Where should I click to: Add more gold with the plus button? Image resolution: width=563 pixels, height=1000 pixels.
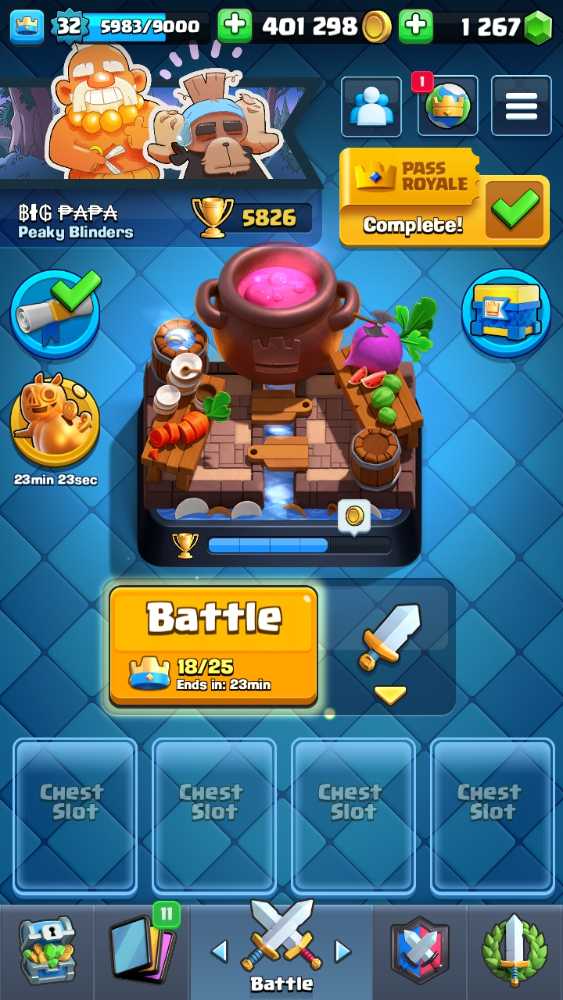pyautogui.click(x=235, y=26)
